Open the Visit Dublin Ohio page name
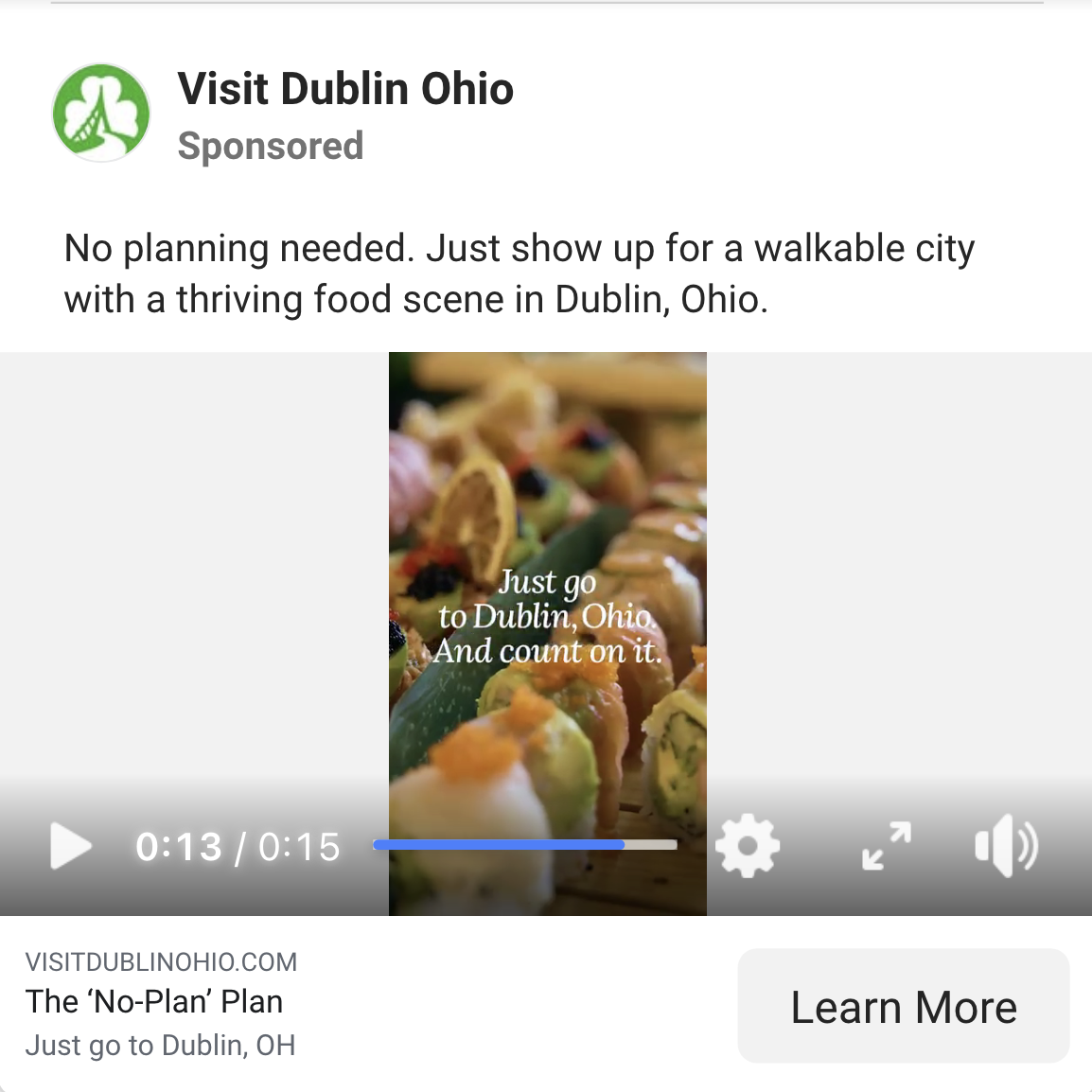Screen dimensions: 1092x1092 click(x=345, y=89)
